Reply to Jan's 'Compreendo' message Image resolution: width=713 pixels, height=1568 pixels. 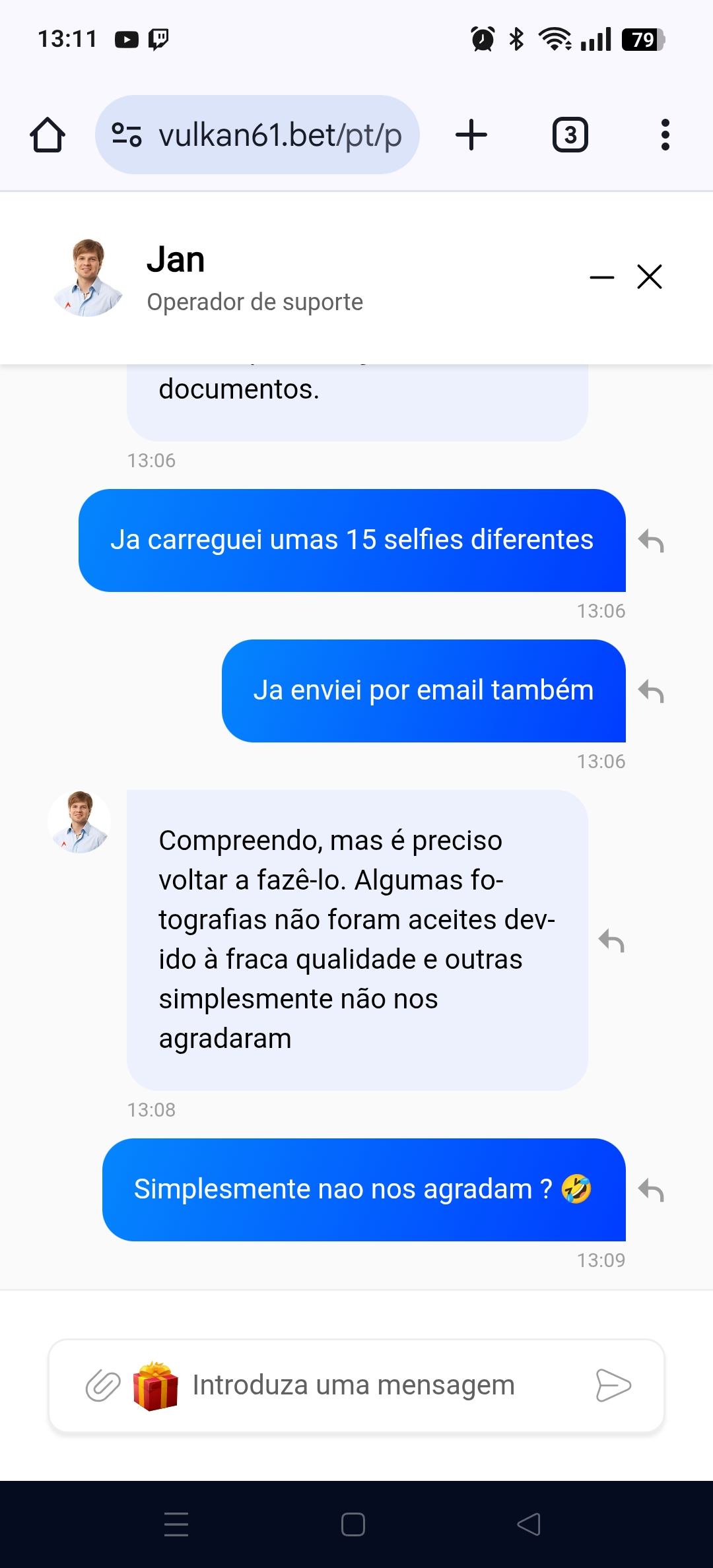click(611, 940)
